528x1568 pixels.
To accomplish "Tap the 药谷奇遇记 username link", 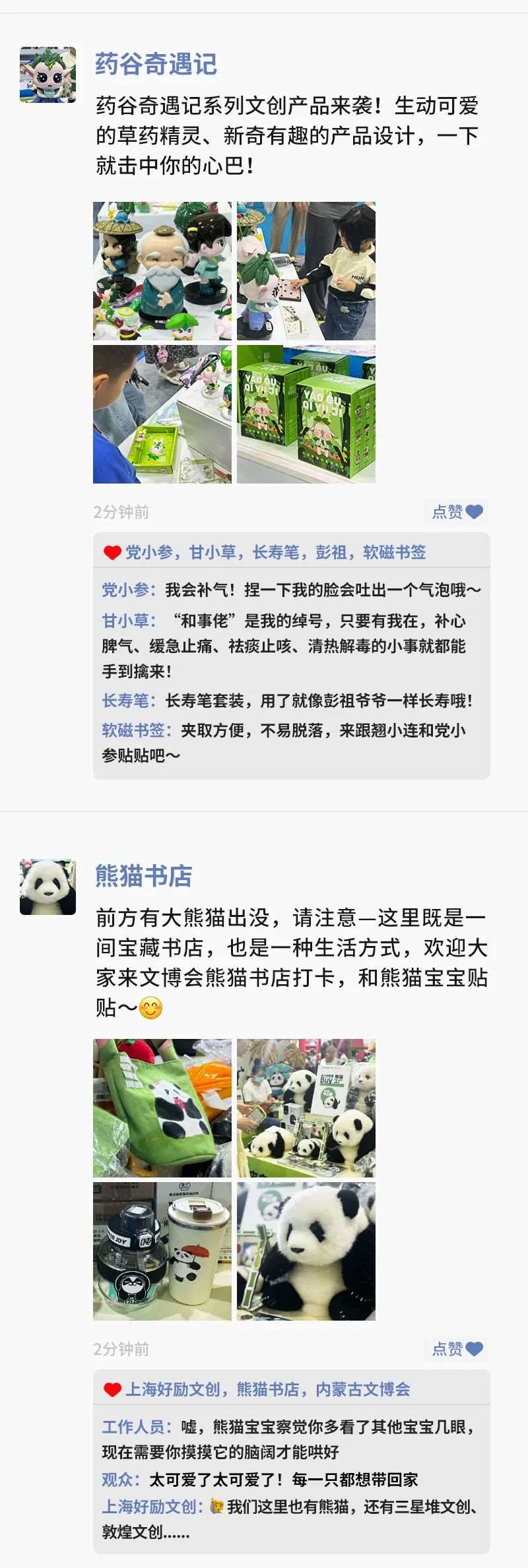I will pos(156,64).
